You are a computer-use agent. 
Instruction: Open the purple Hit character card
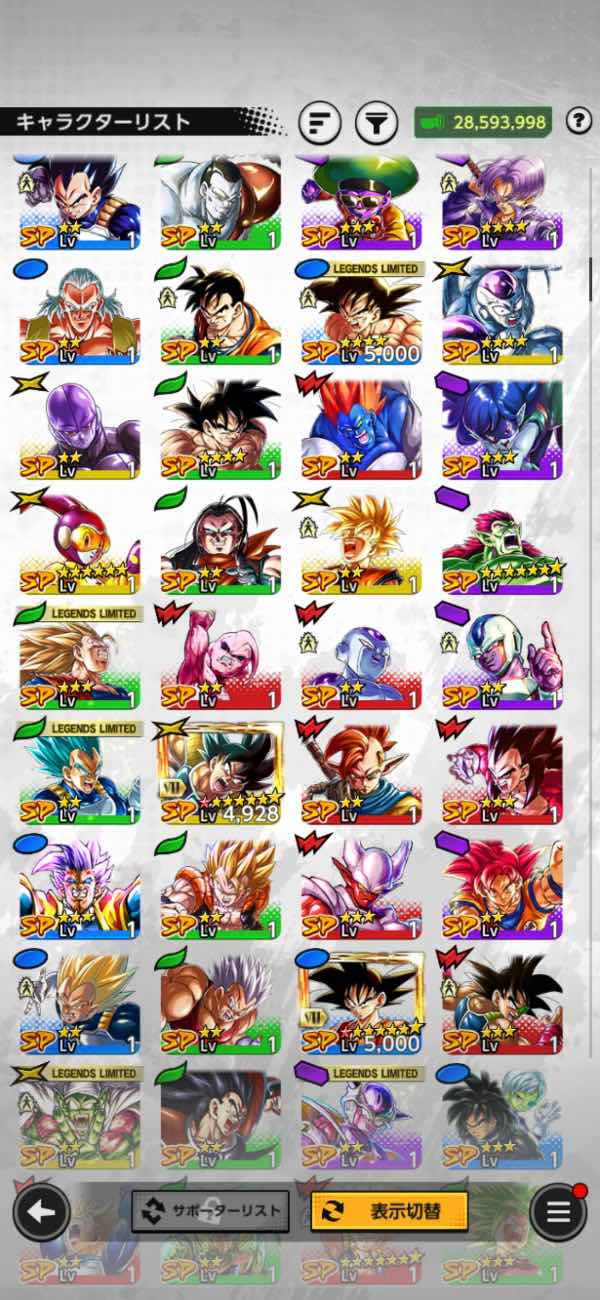coord(80,430)
